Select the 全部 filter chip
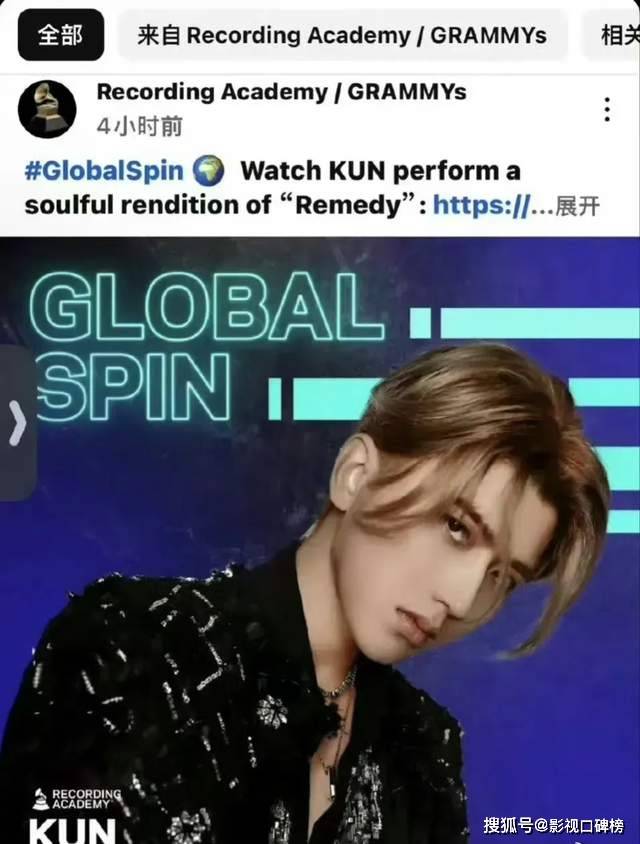The width and height of the screenshot is (640, 844). [x=60, y=36]
